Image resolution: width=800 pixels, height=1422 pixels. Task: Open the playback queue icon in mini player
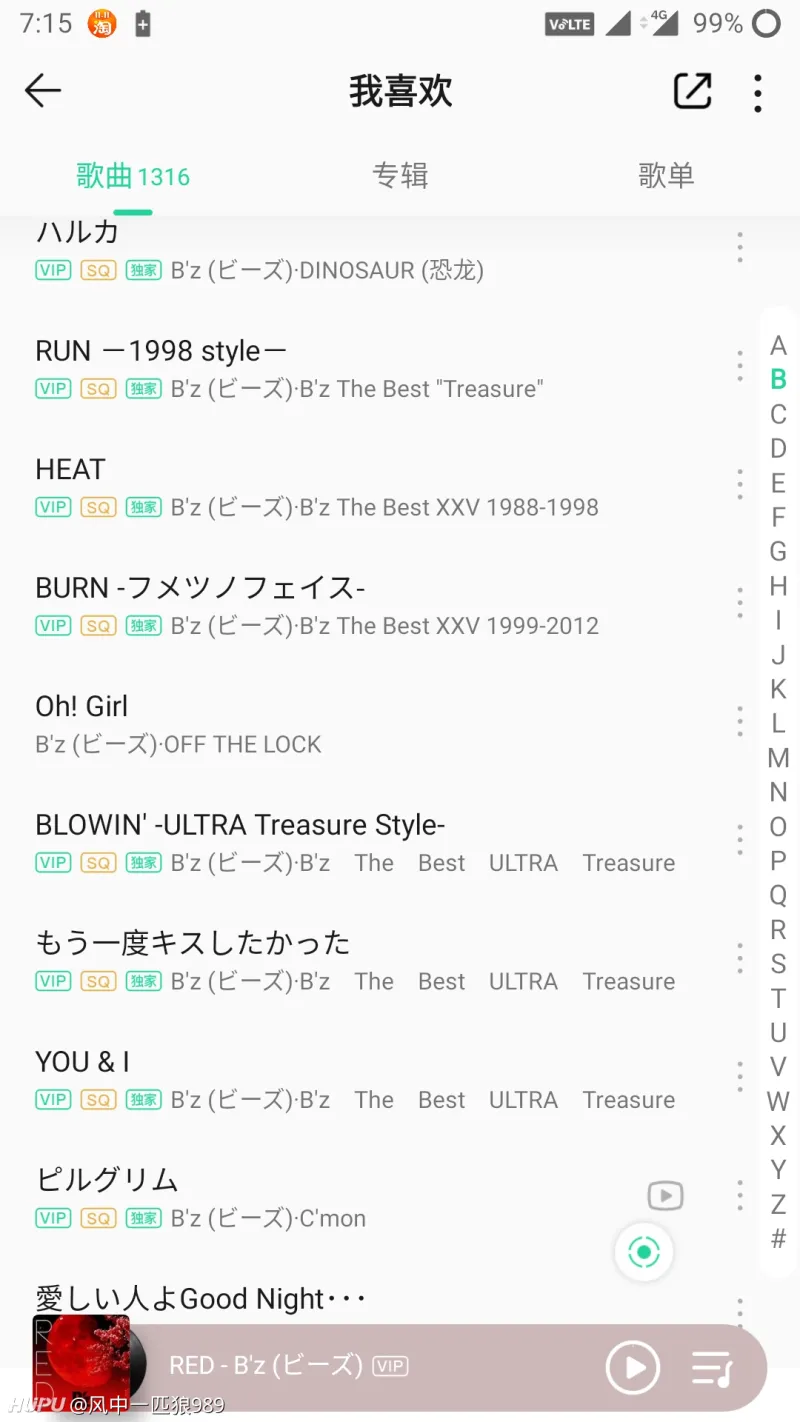[712, 1367]
